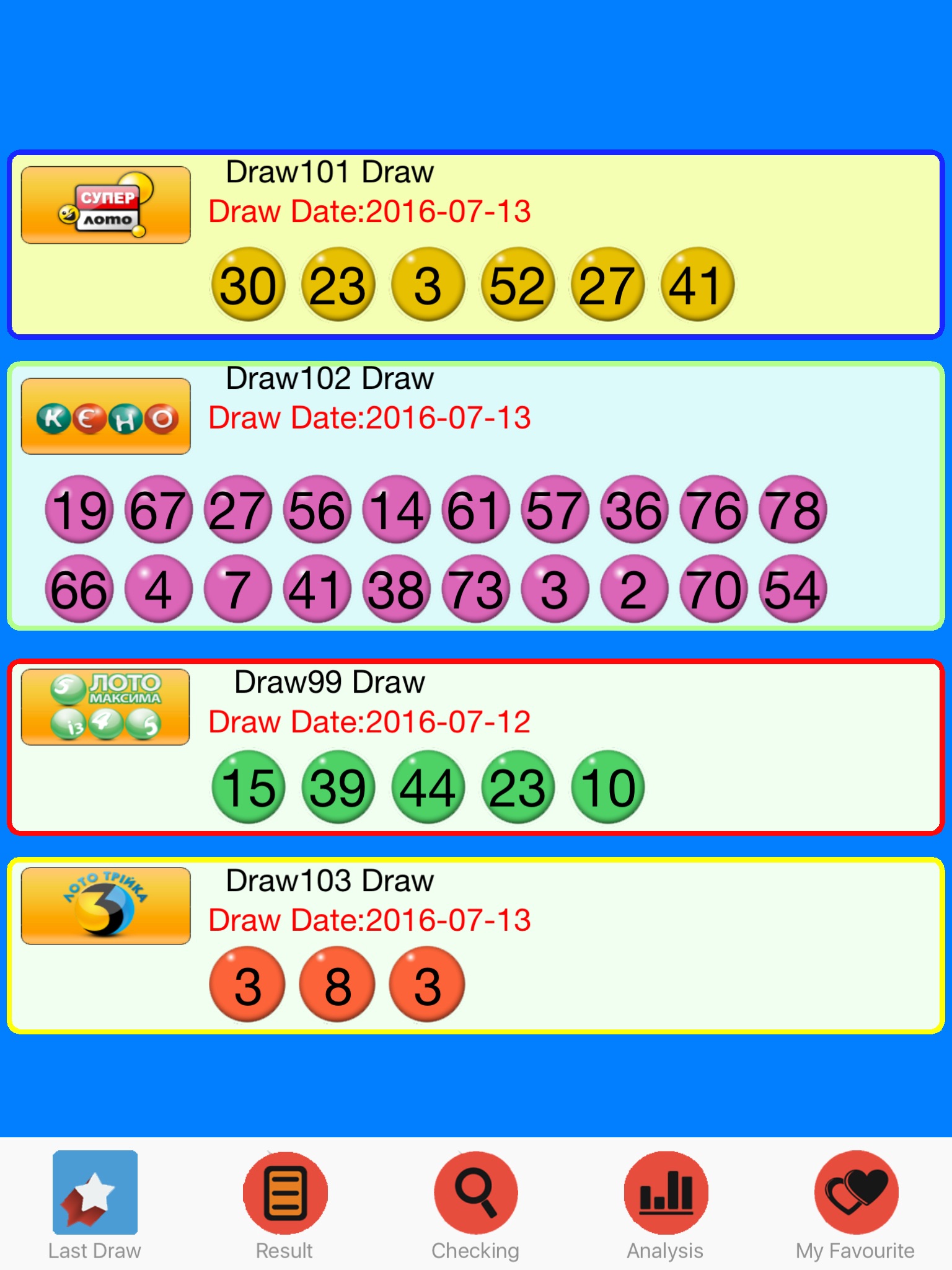Open the Analysis tab
This screenshot has height=1270, width=952.
pyautogui.click(x=666, y=1206)
